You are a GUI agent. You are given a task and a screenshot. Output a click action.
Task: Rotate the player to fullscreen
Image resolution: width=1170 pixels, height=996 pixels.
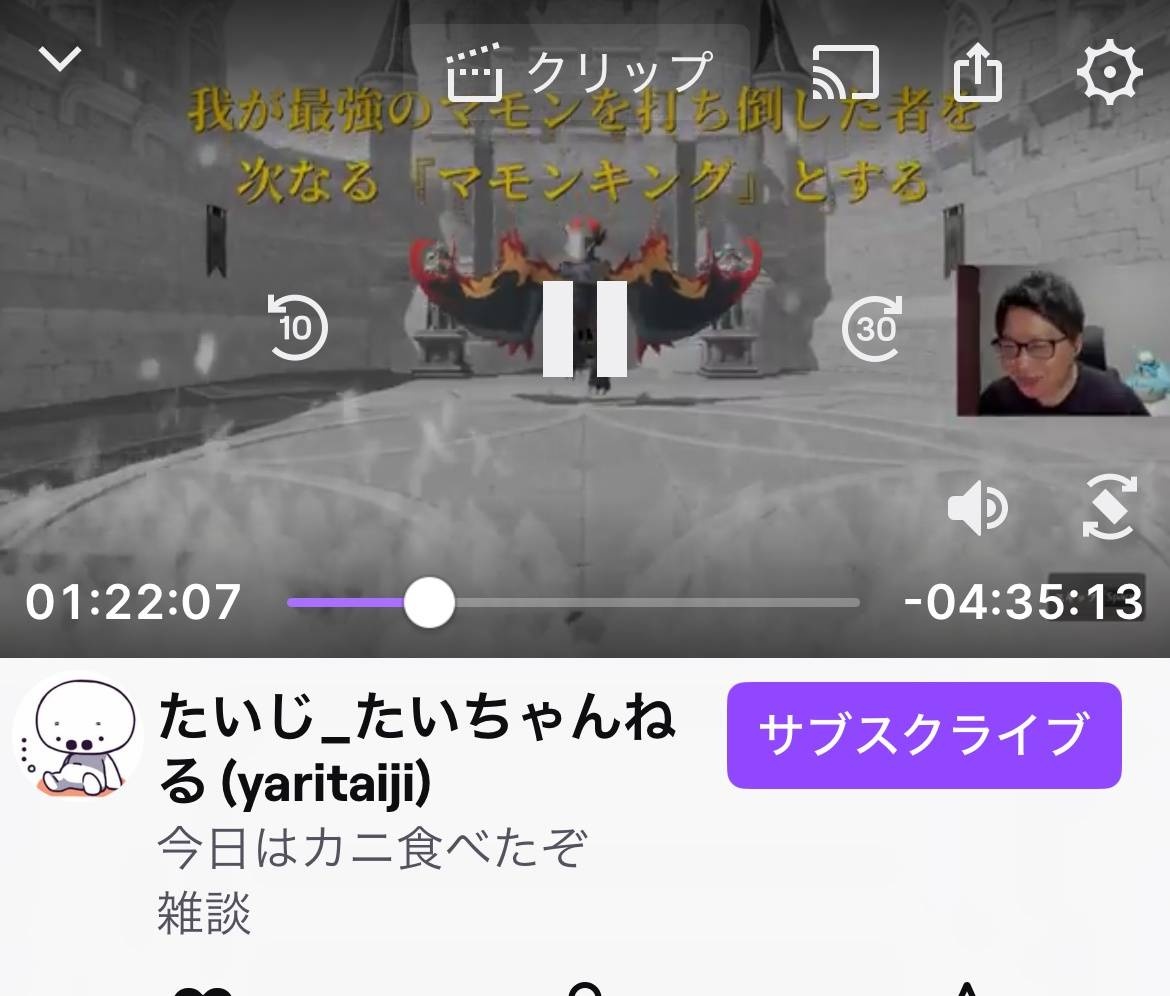[1109, 509]
